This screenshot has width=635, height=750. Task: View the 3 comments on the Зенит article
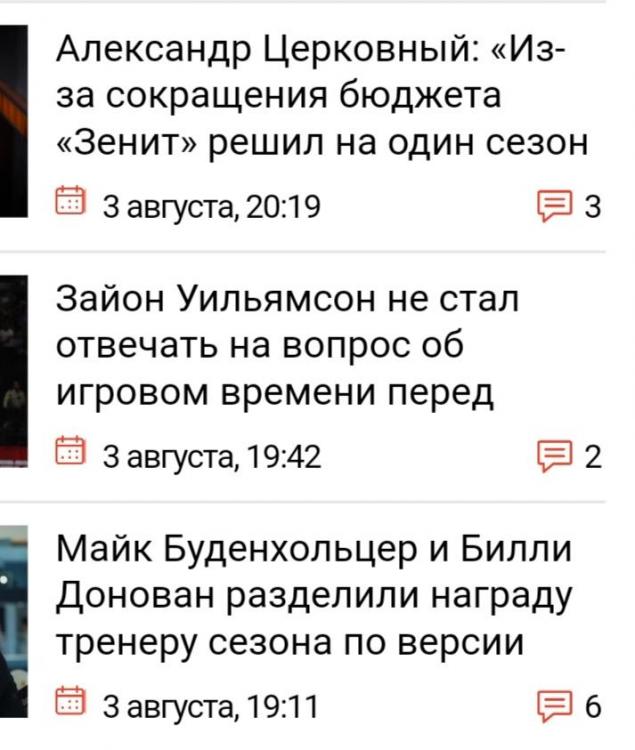569,206
